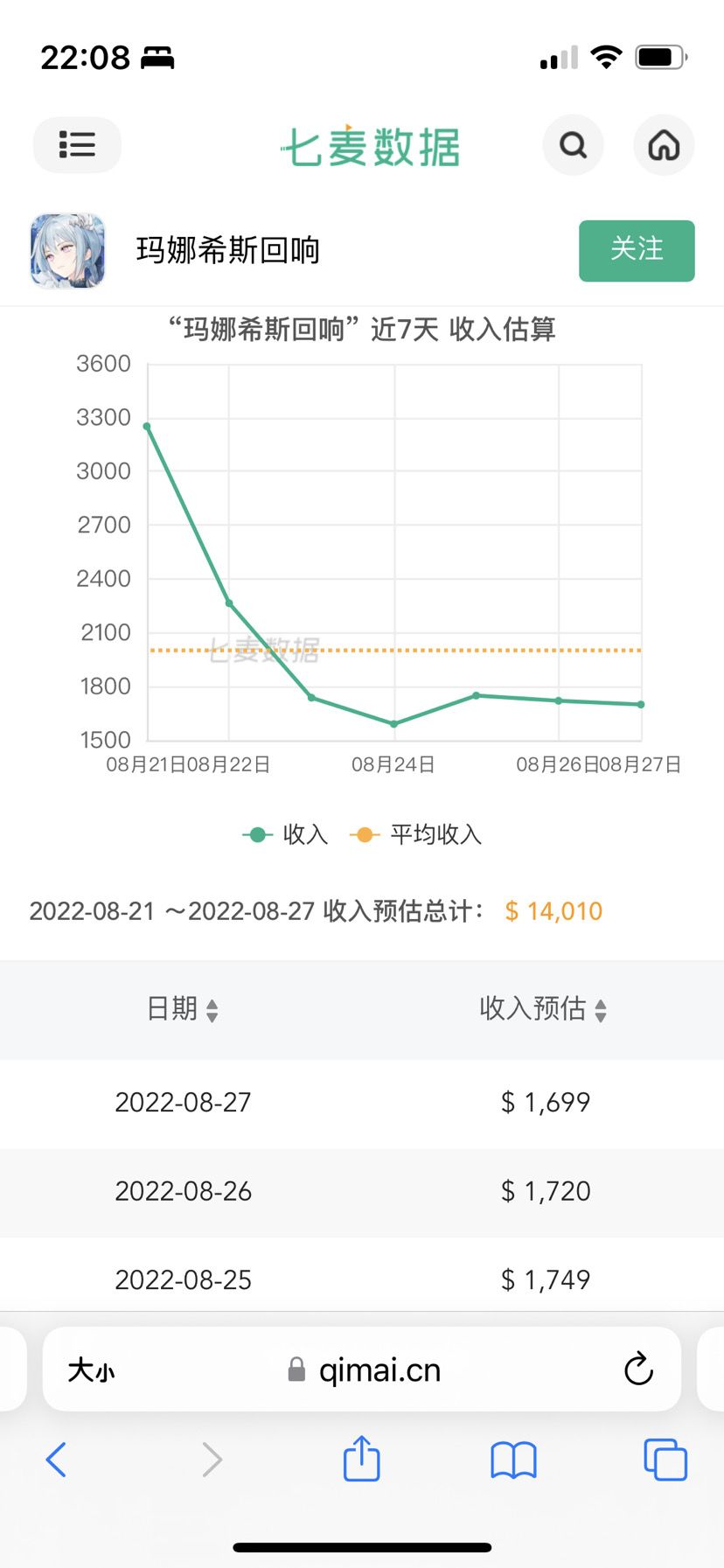Reload the page
This screenshot has height=1568, width=724.
coord(638,1369)
